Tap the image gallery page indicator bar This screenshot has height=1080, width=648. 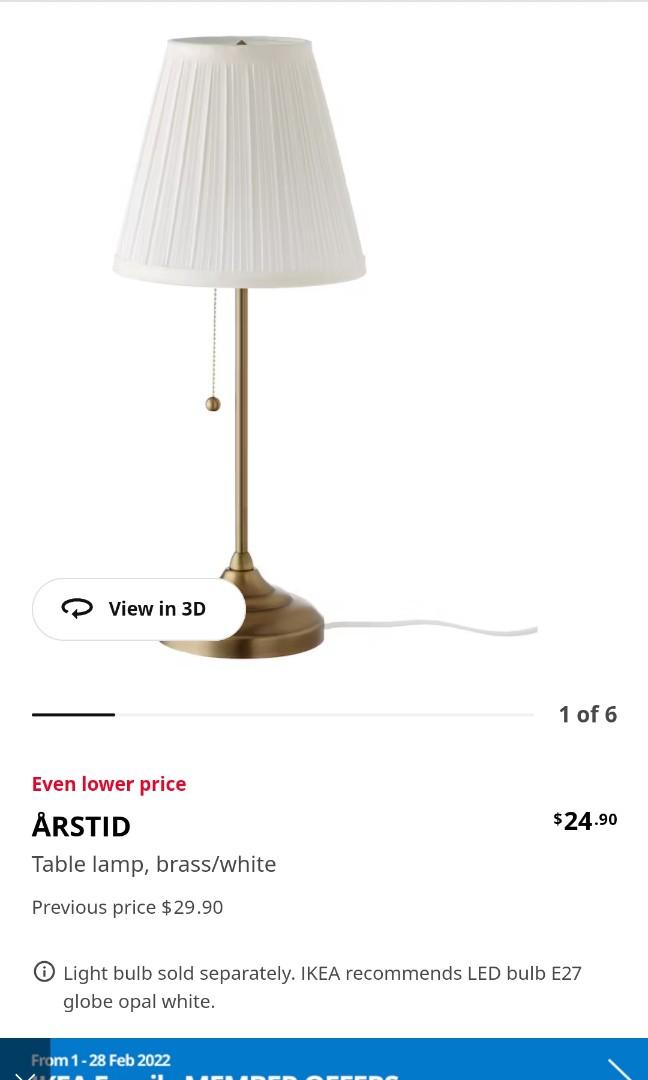[x=282, y=714]
